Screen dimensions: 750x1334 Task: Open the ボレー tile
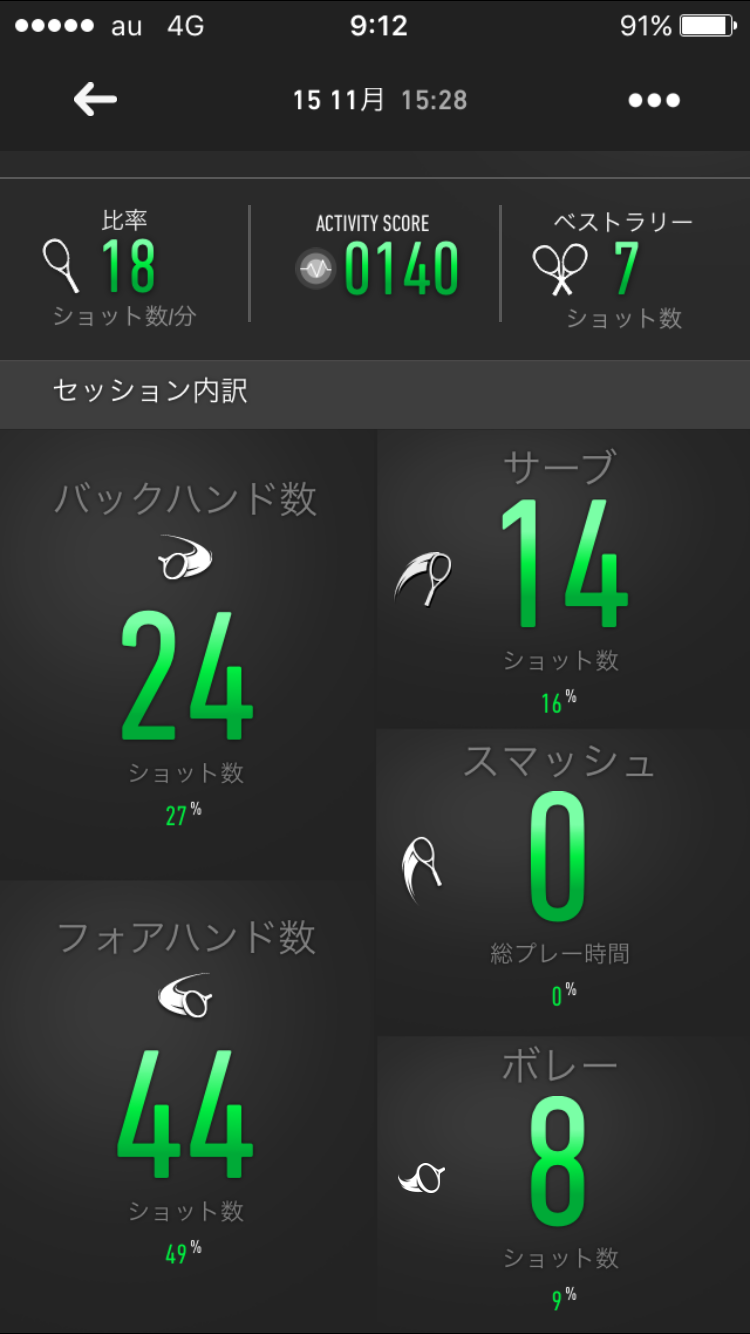[x=563, y=1184]
